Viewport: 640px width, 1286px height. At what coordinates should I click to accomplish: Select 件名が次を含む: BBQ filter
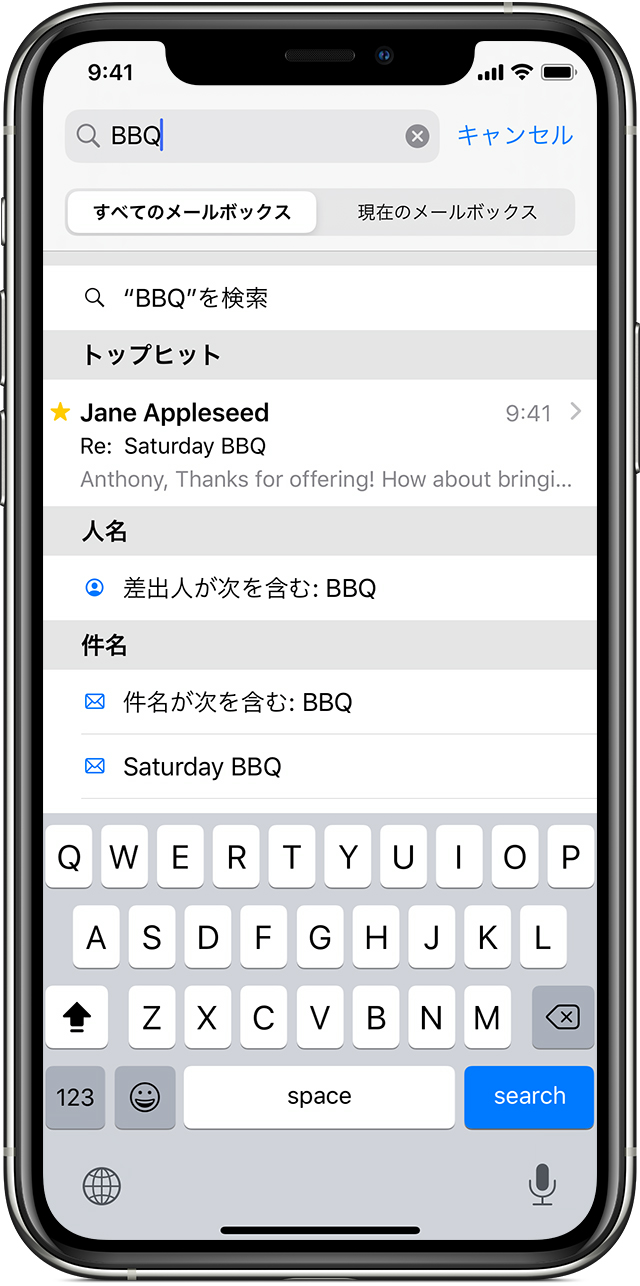pos(320,702)
